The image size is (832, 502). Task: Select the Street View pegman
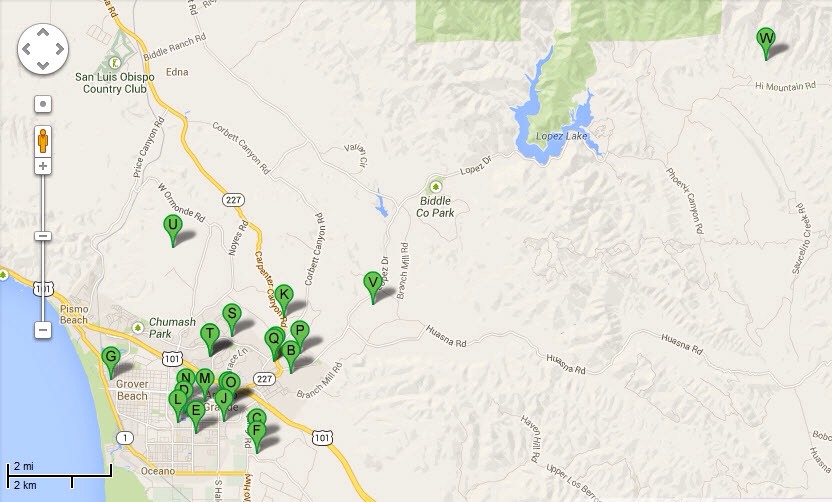(x=43, y=138)
